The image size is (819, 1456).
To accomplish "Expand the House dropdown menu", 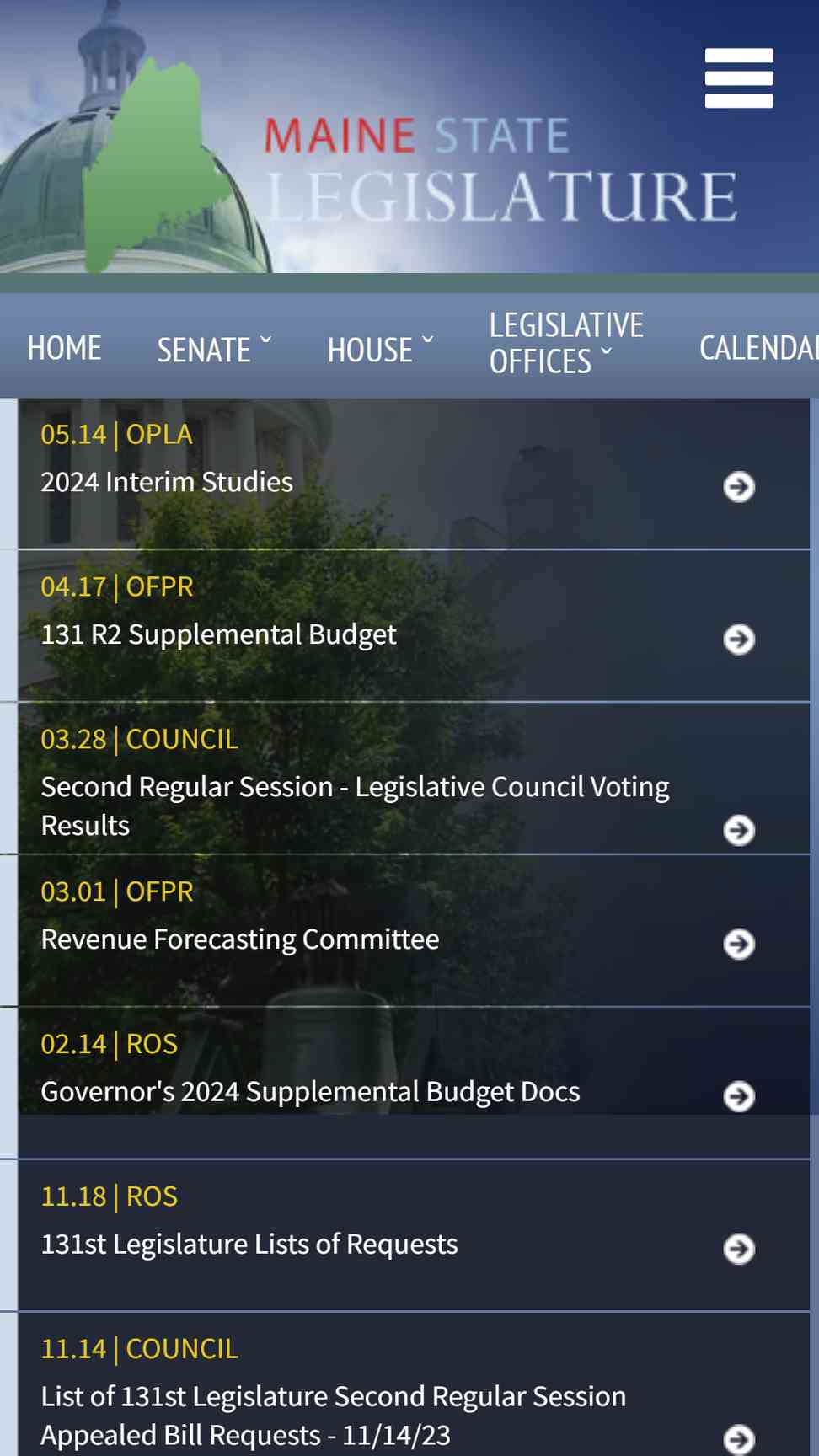I will 380,349.
